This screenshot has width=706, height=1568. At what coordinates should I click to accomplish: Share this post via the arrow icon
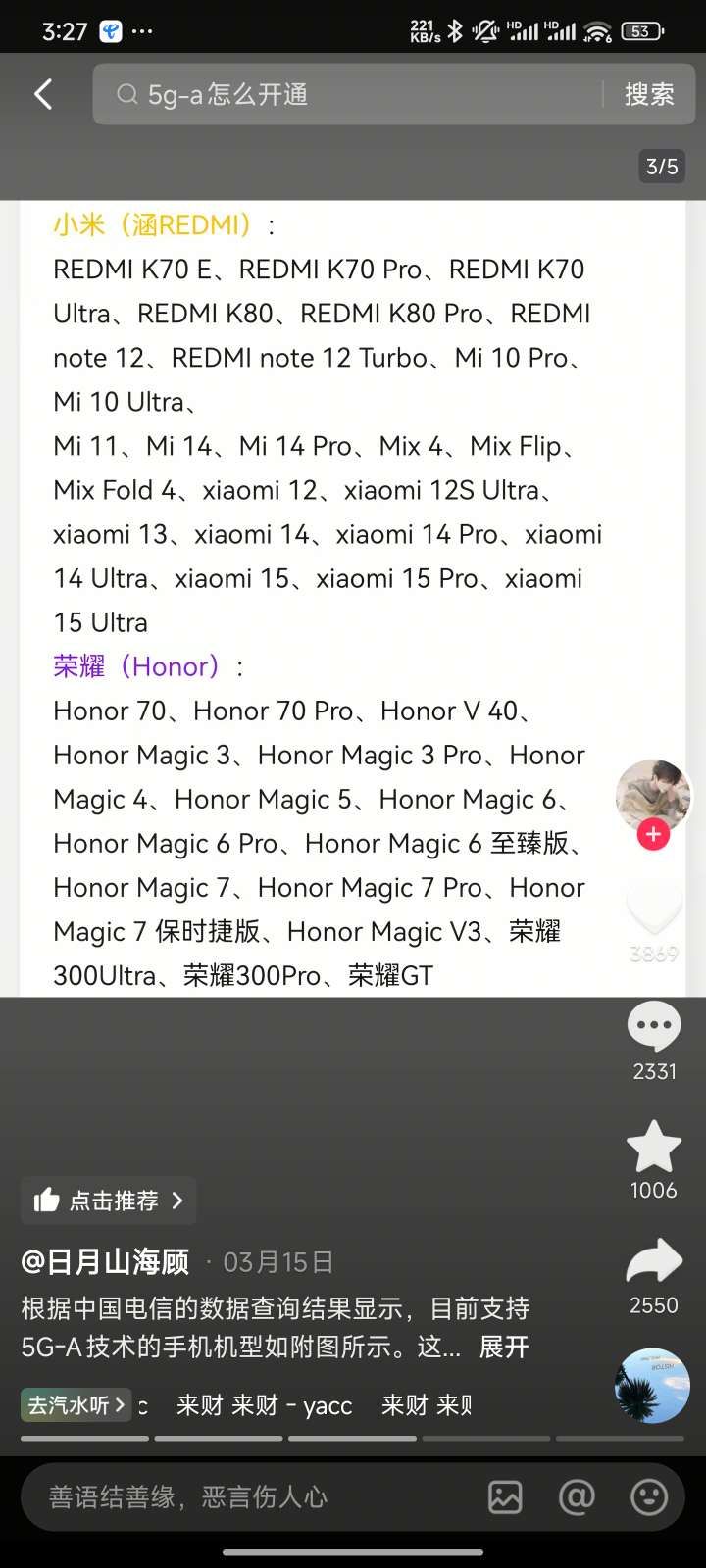(654, 1262)
